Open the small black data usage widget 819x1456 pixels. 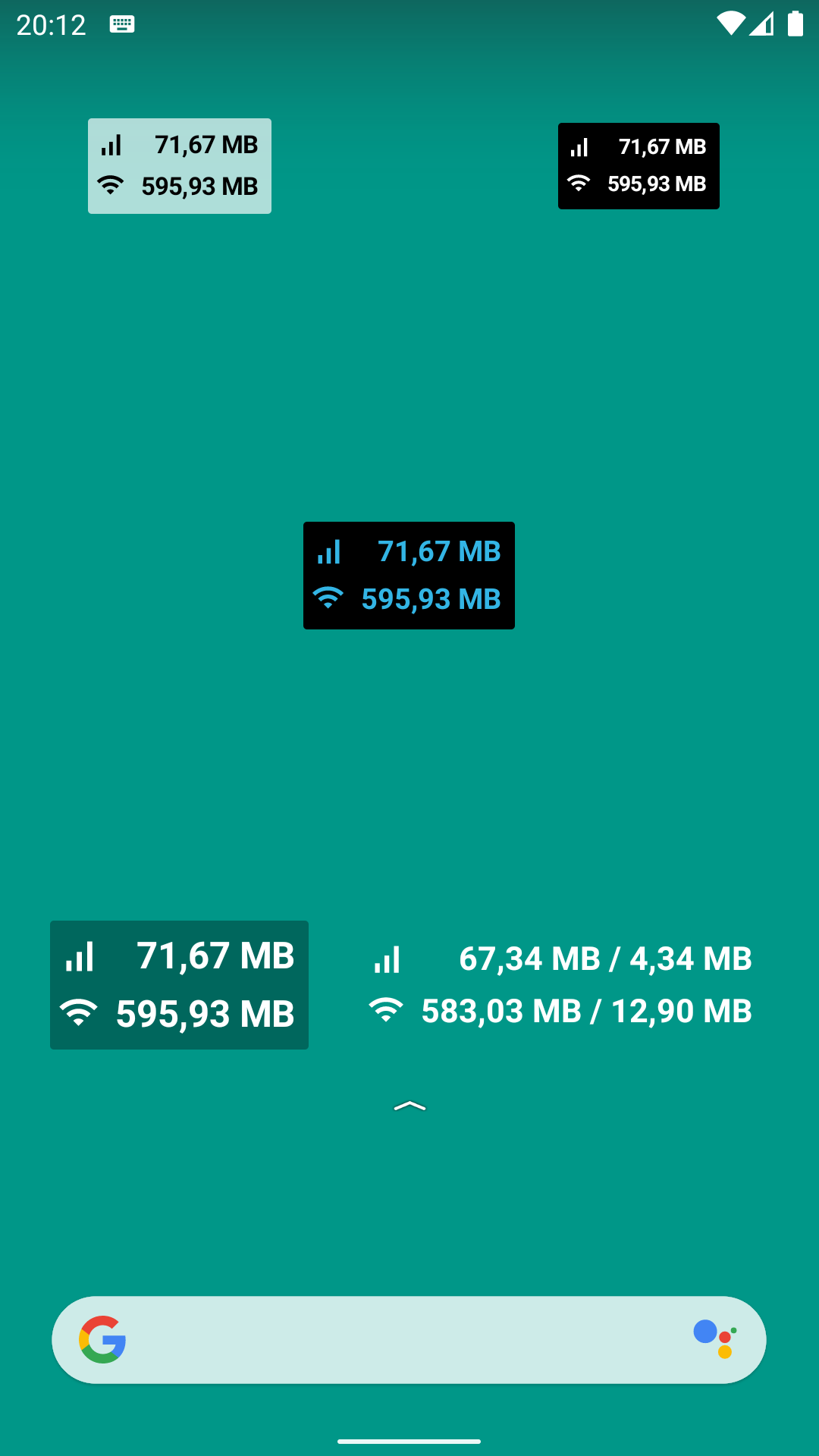pos(639,166)
